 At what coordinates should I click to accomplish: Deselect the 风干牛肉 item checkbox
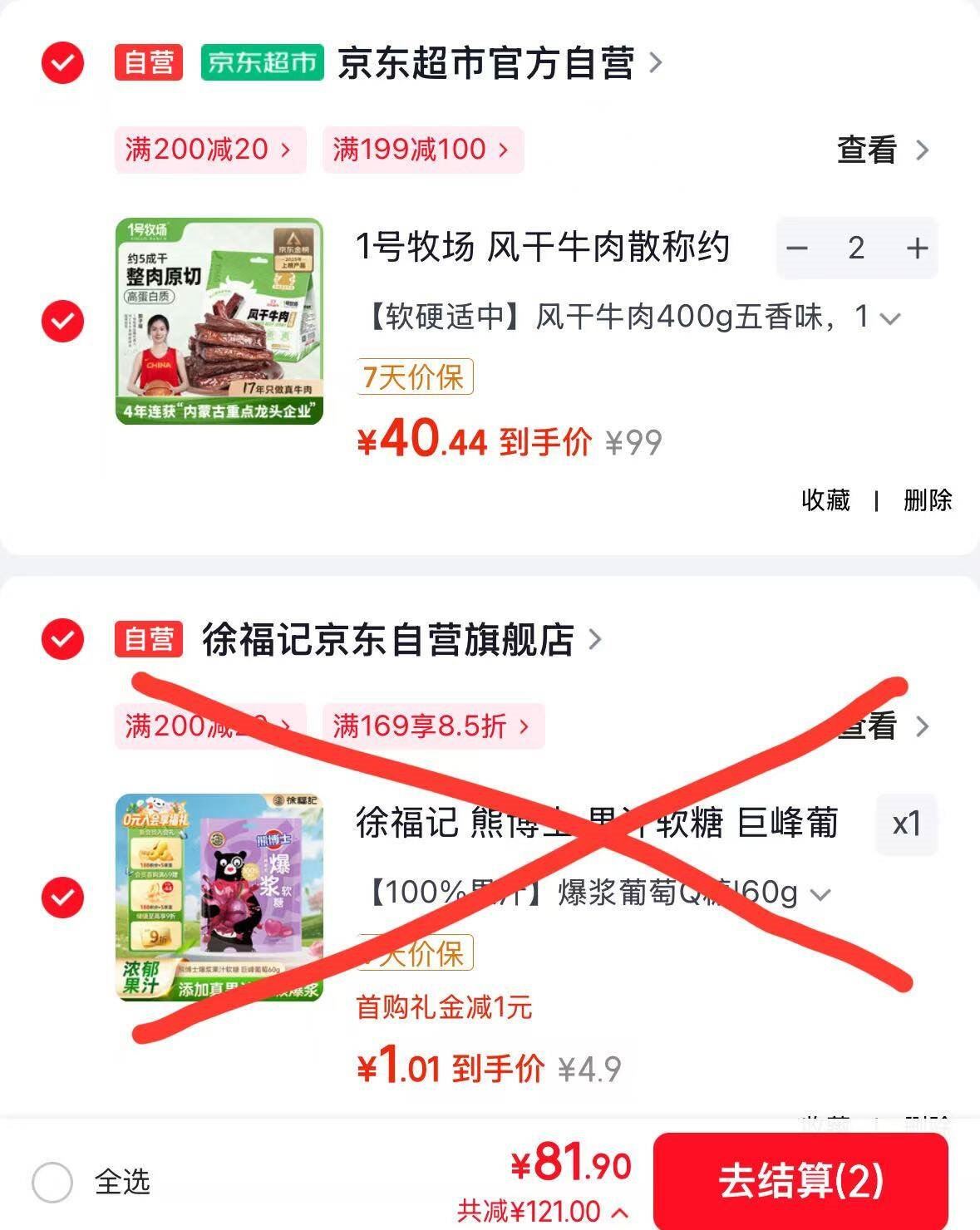pyautogui.click(x=63, y=321)
